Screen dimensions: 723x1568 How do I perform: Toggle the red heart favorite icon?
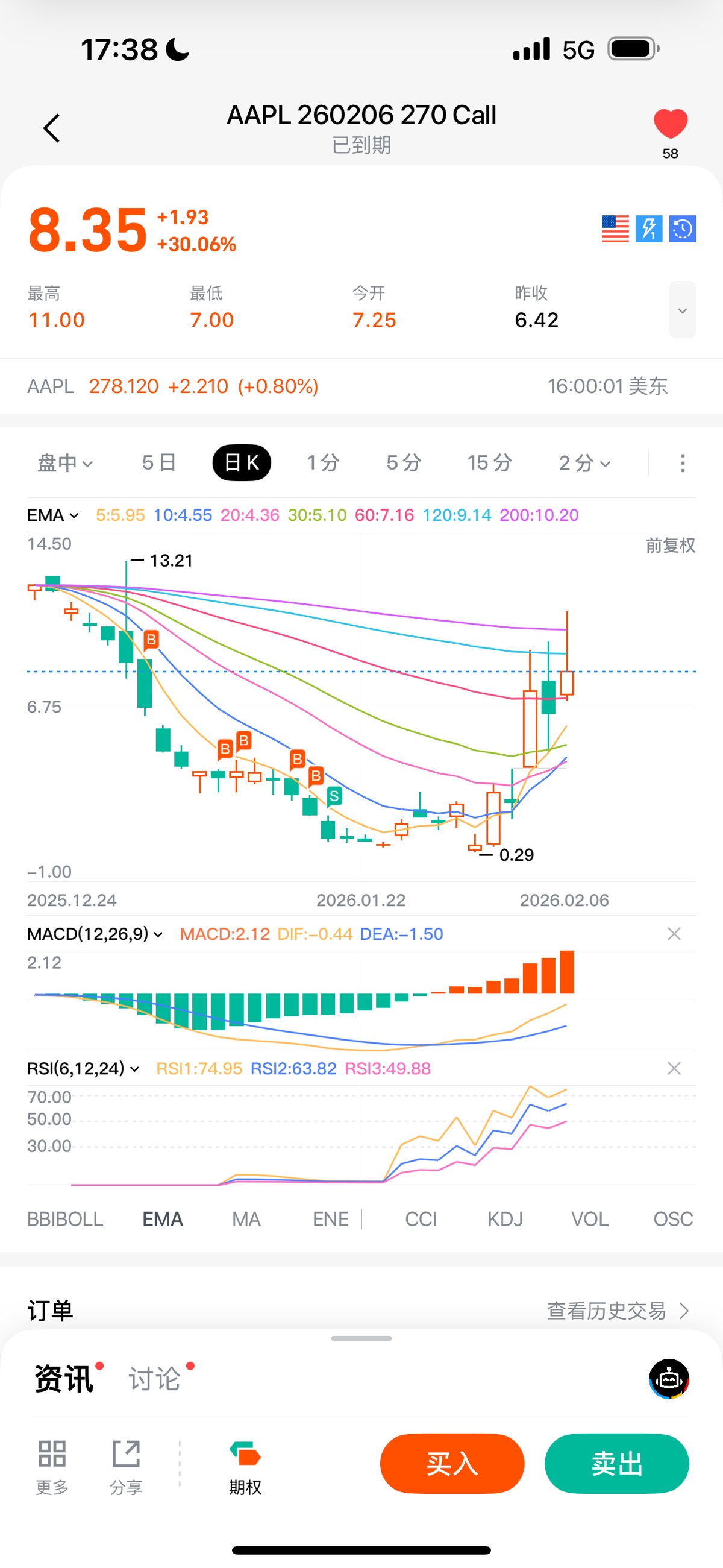click(670, 124)
